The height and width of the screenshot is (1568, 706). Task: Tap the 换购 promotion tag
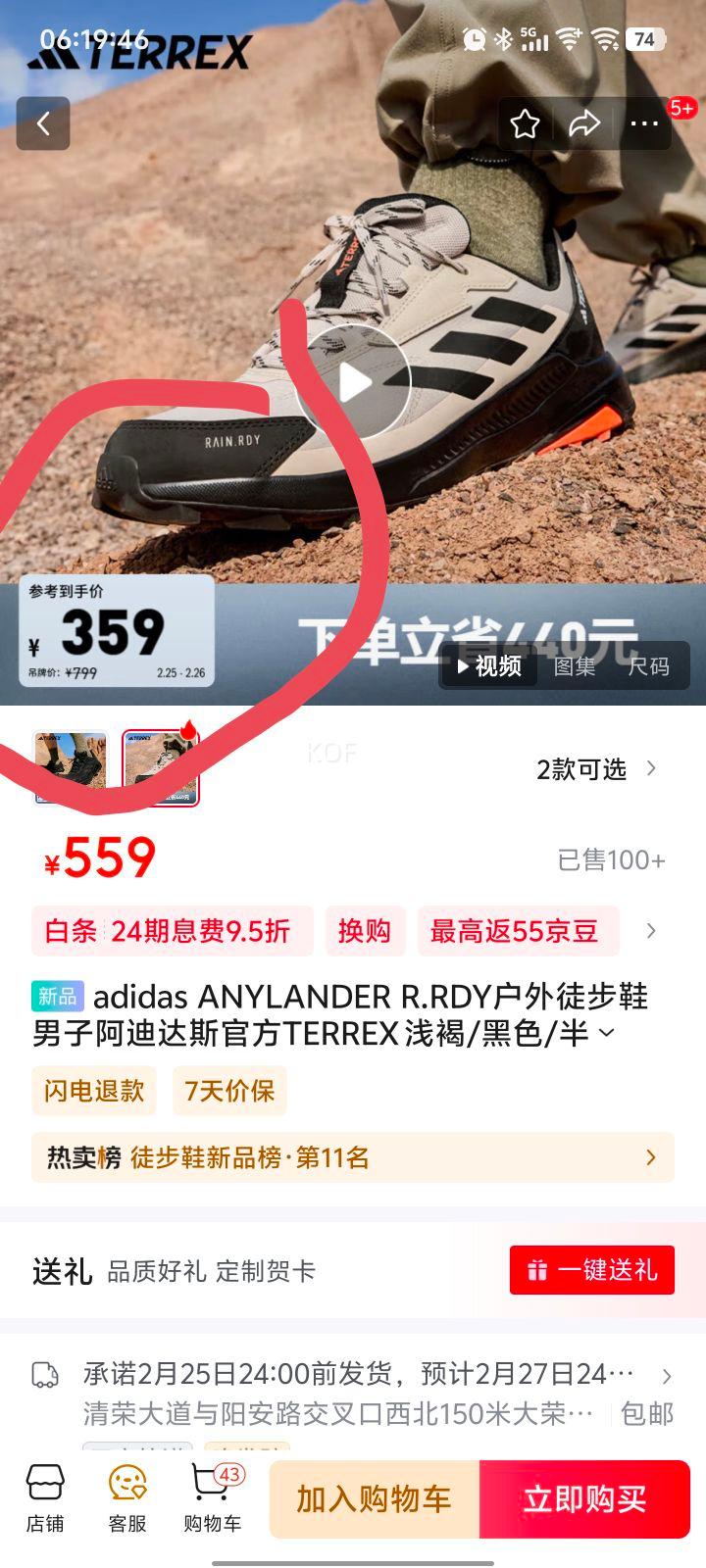(365, 931)
